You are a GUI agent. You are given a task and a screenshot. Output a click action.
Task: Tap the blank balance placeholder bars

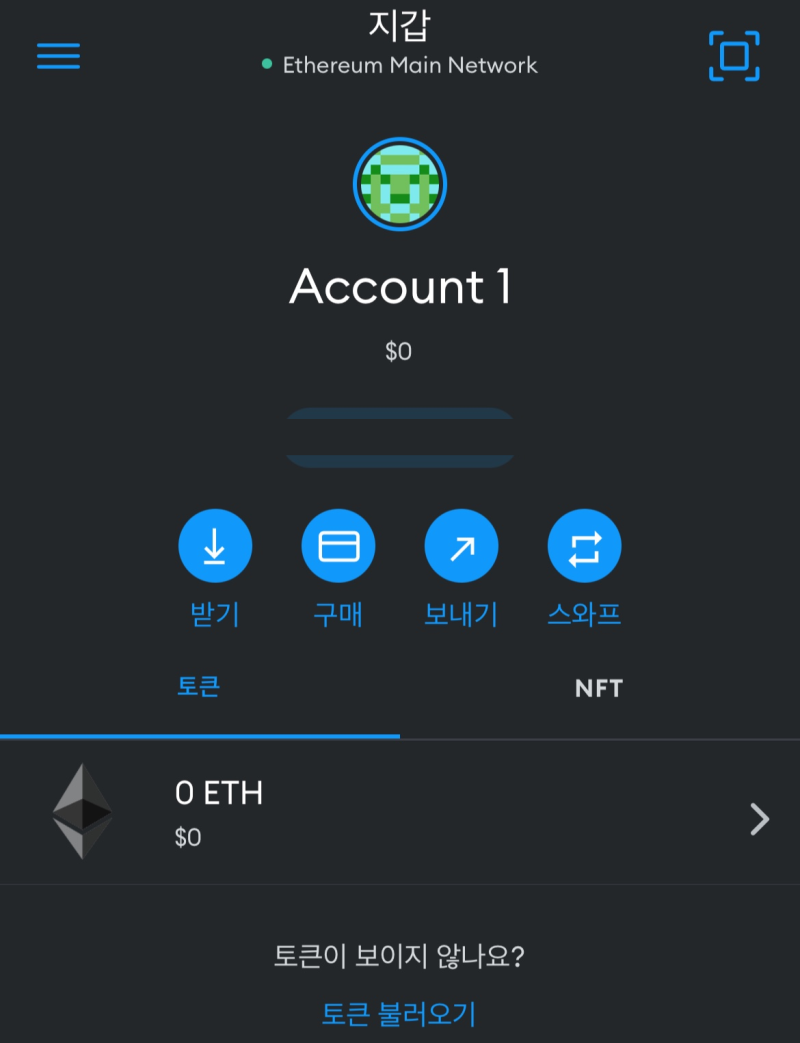pyautogui.click(x=400, y=435)
